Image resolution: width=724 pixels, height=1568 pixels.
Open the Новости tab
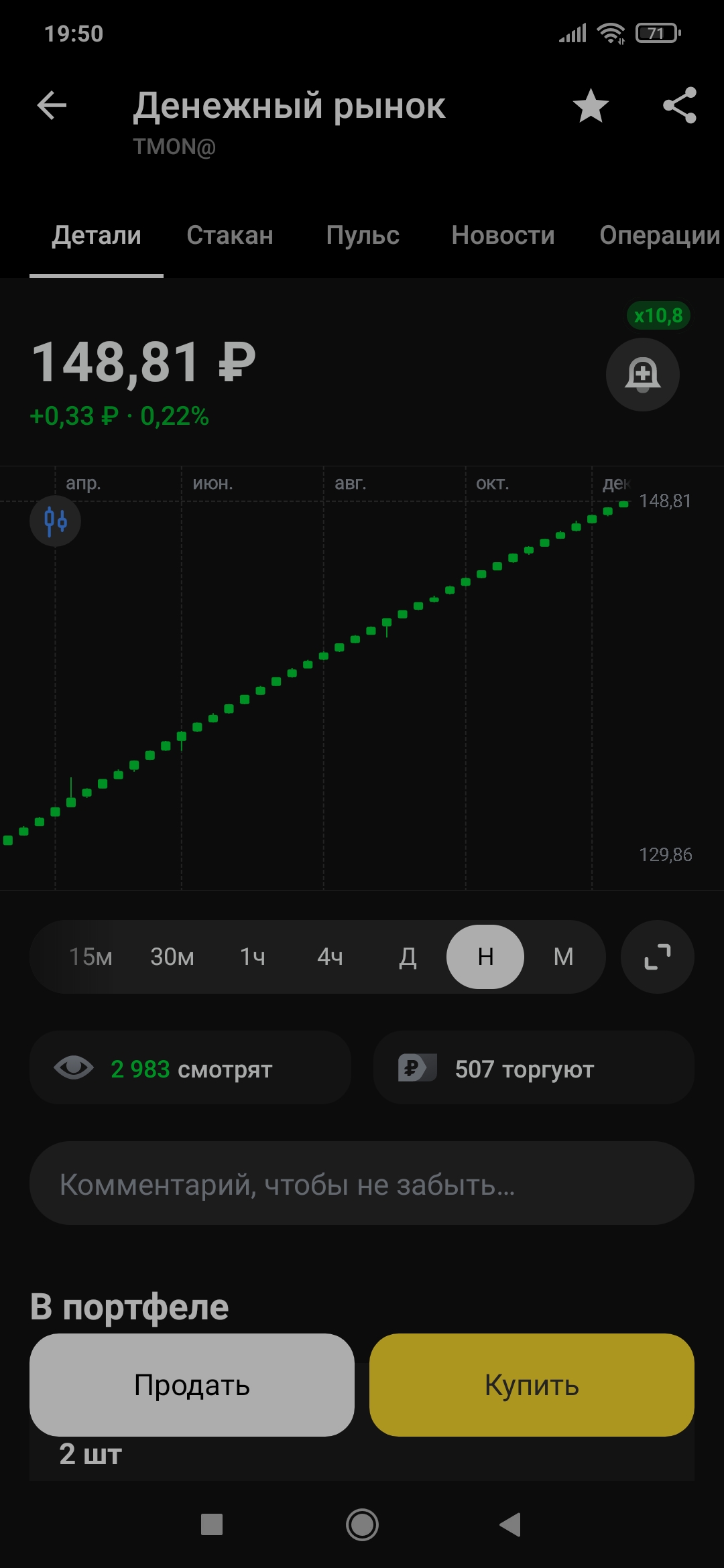tap(503, 235)
